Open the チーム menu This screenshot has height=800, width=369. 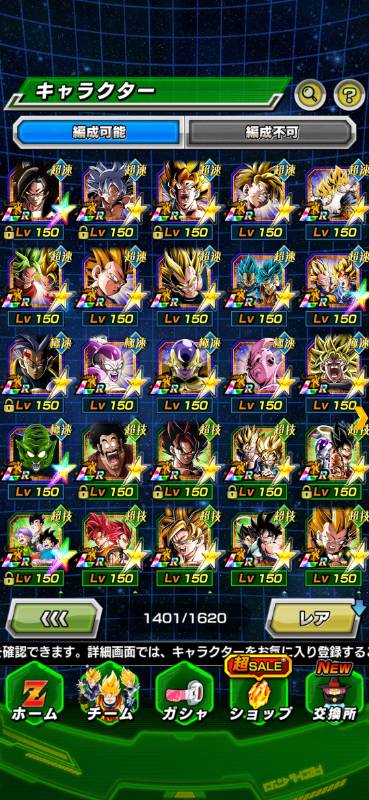[x=109, y=695]
